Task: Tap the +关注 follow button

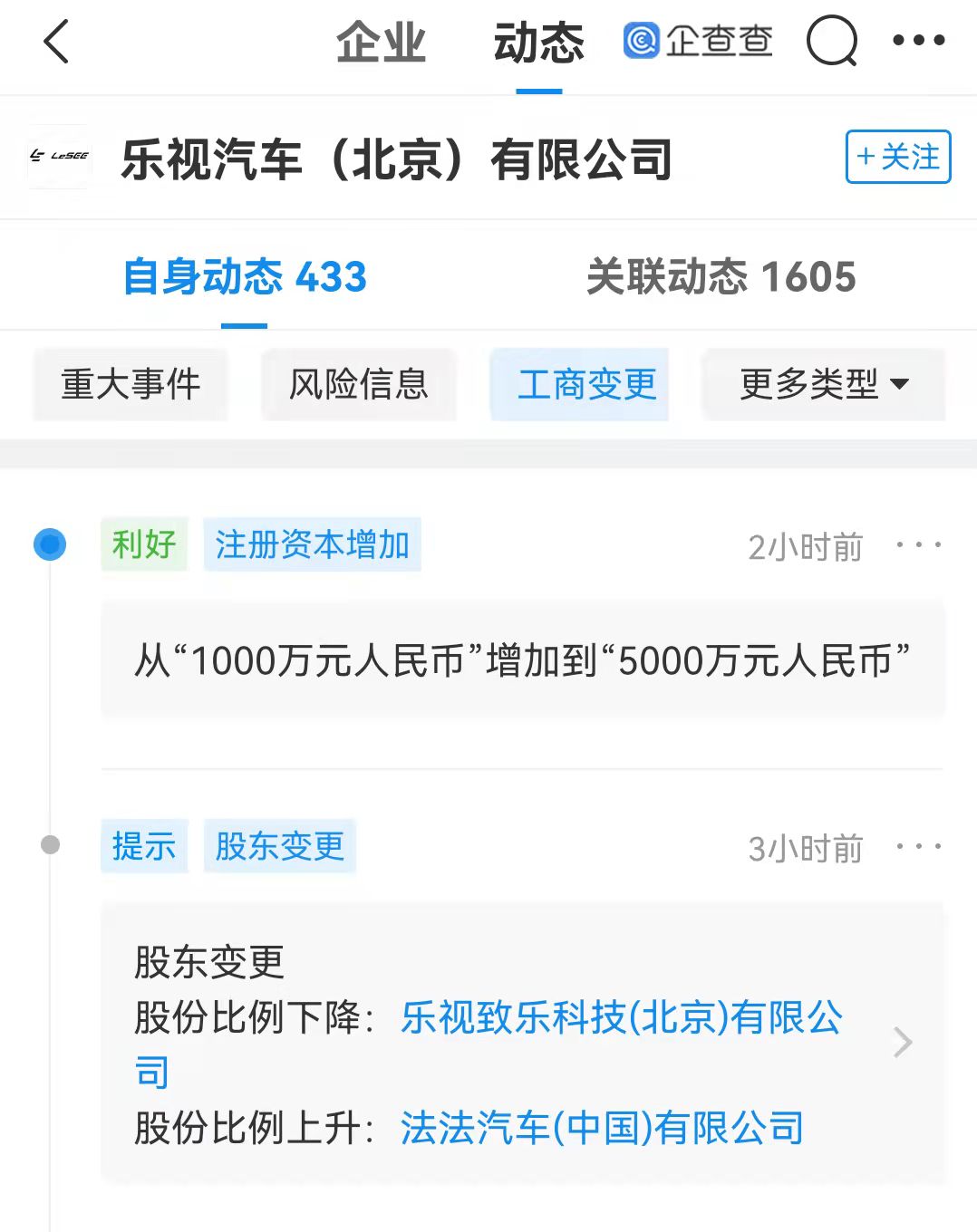Action: (x=896, y=156)
